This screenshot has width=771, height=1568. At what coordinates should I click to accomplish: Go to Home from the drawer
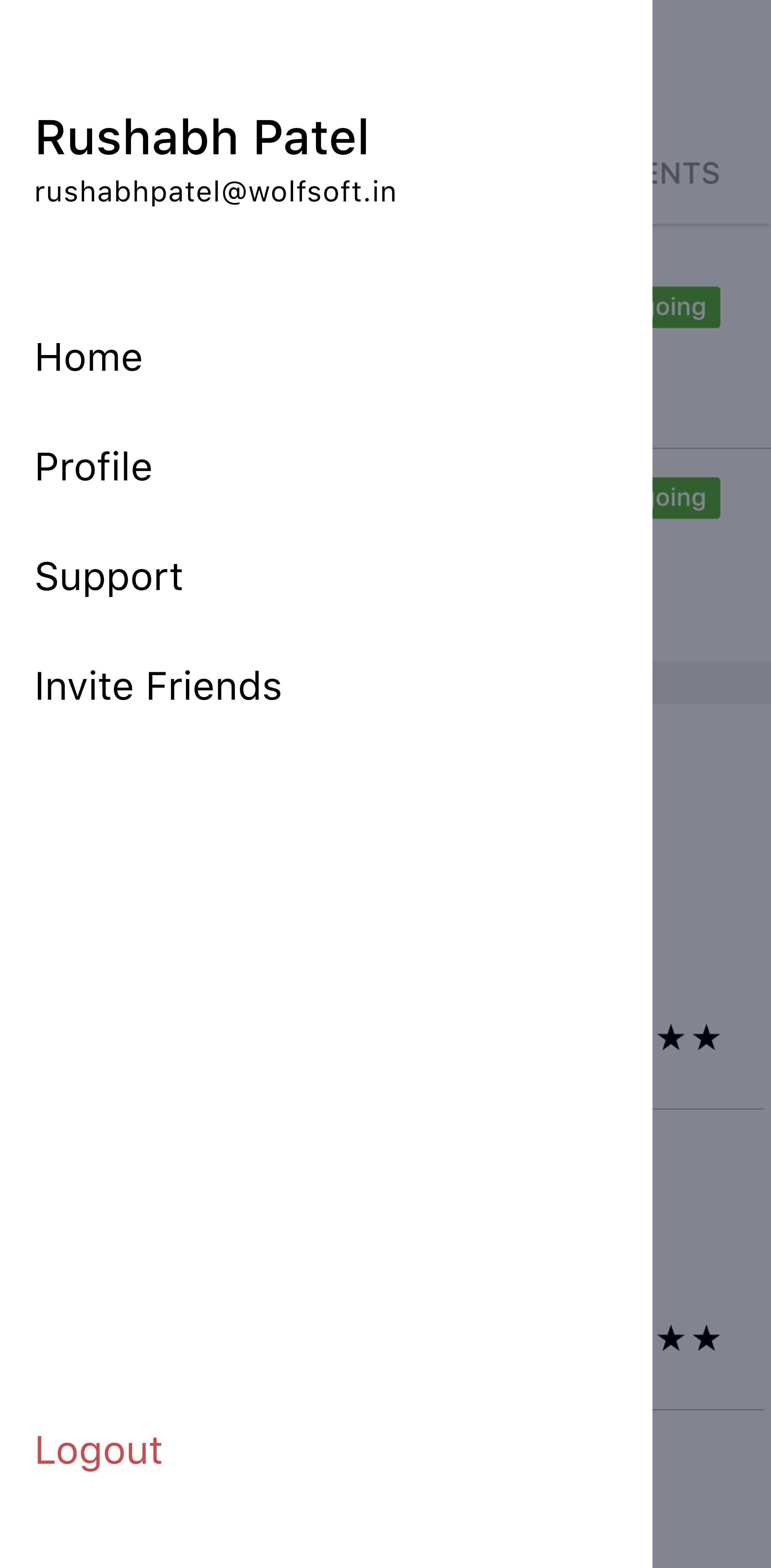click(x=89, y=357)
